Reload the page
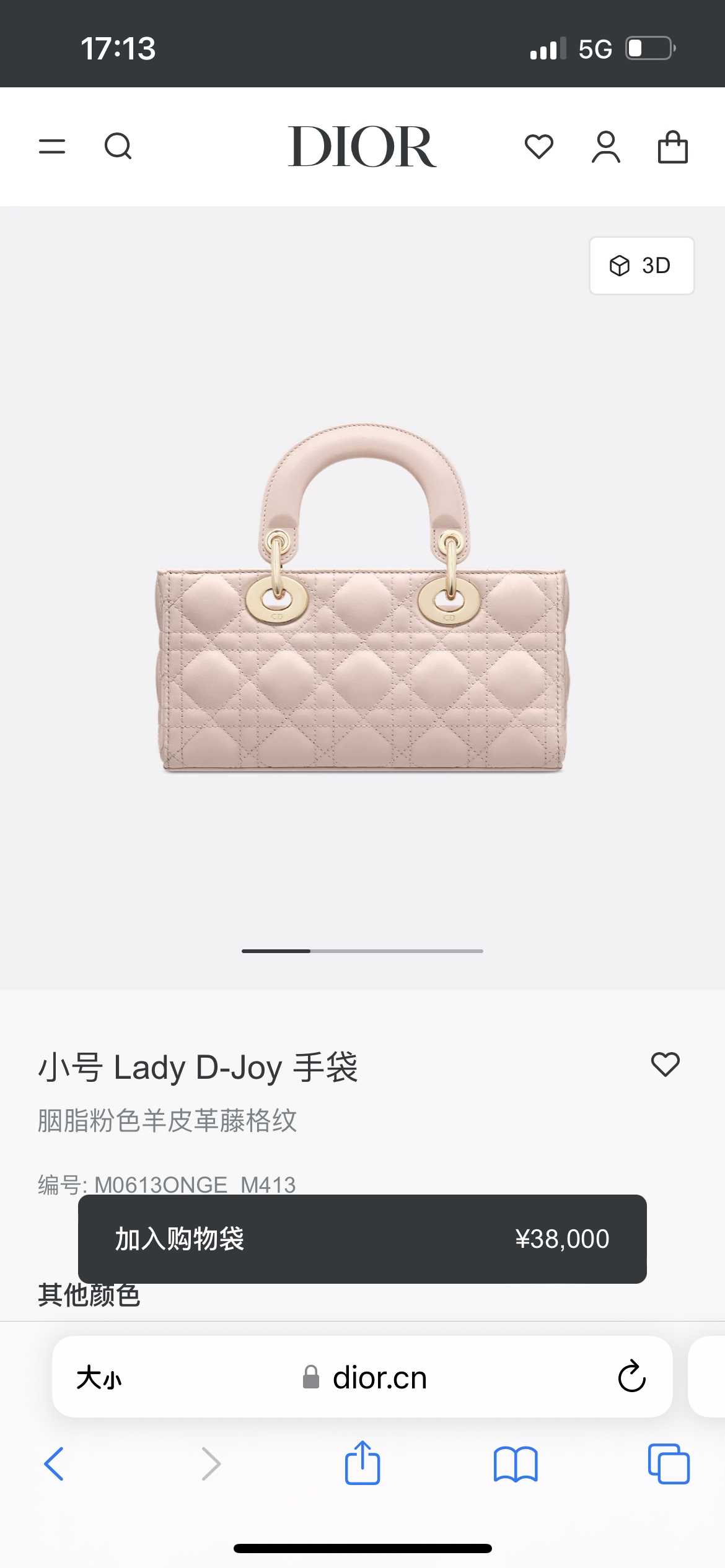The height and width of the screenshot is (1568, 725). 631,1377
